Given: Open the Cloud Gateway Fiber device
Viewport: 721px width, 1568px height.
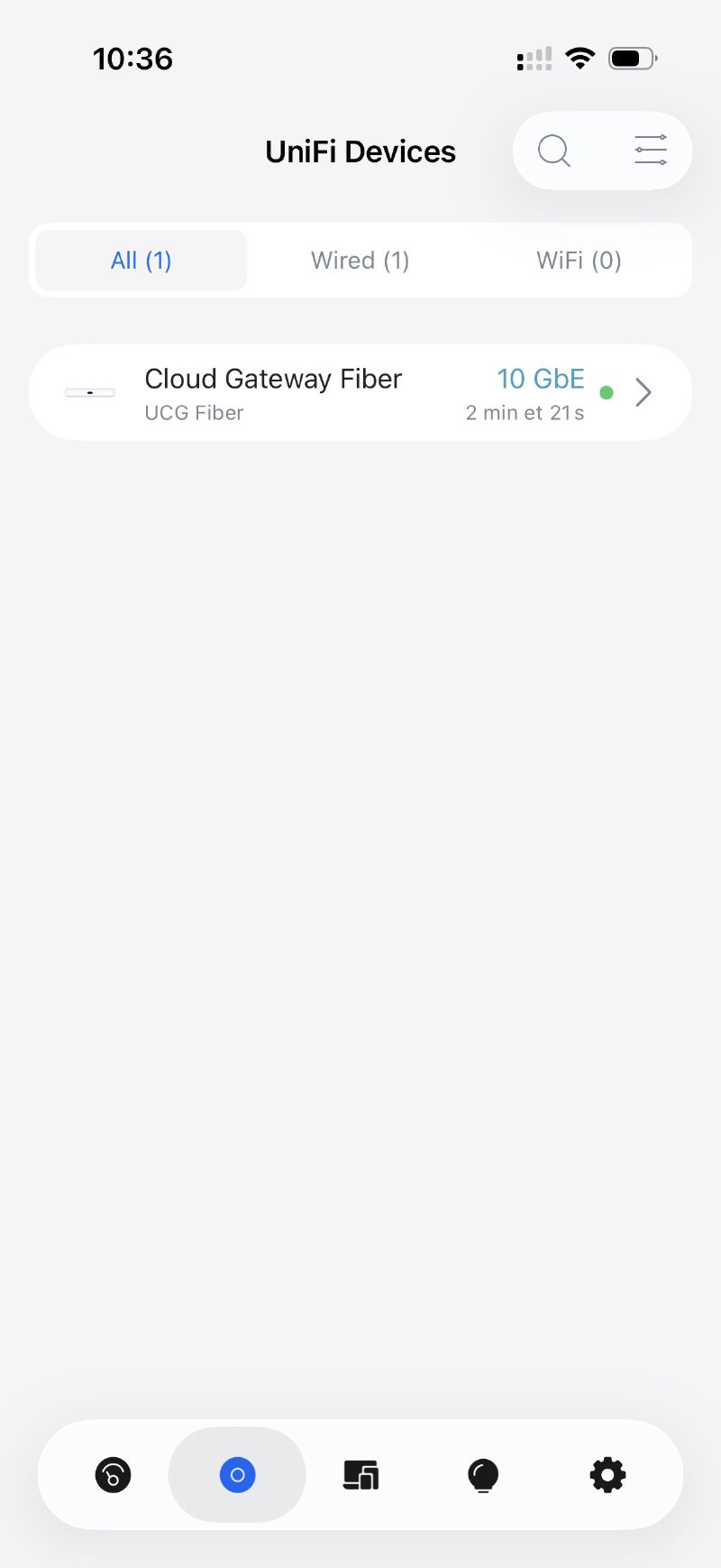Looking at the screenshot, I should pyautogui.click(x=360, y=393).
